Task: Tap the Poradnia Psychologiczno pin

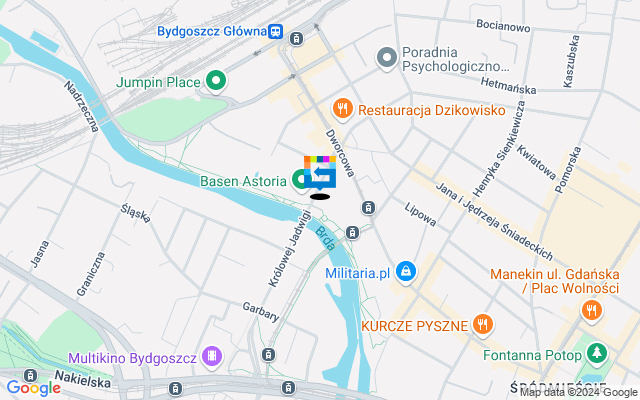Action: (x=386, y=58)
